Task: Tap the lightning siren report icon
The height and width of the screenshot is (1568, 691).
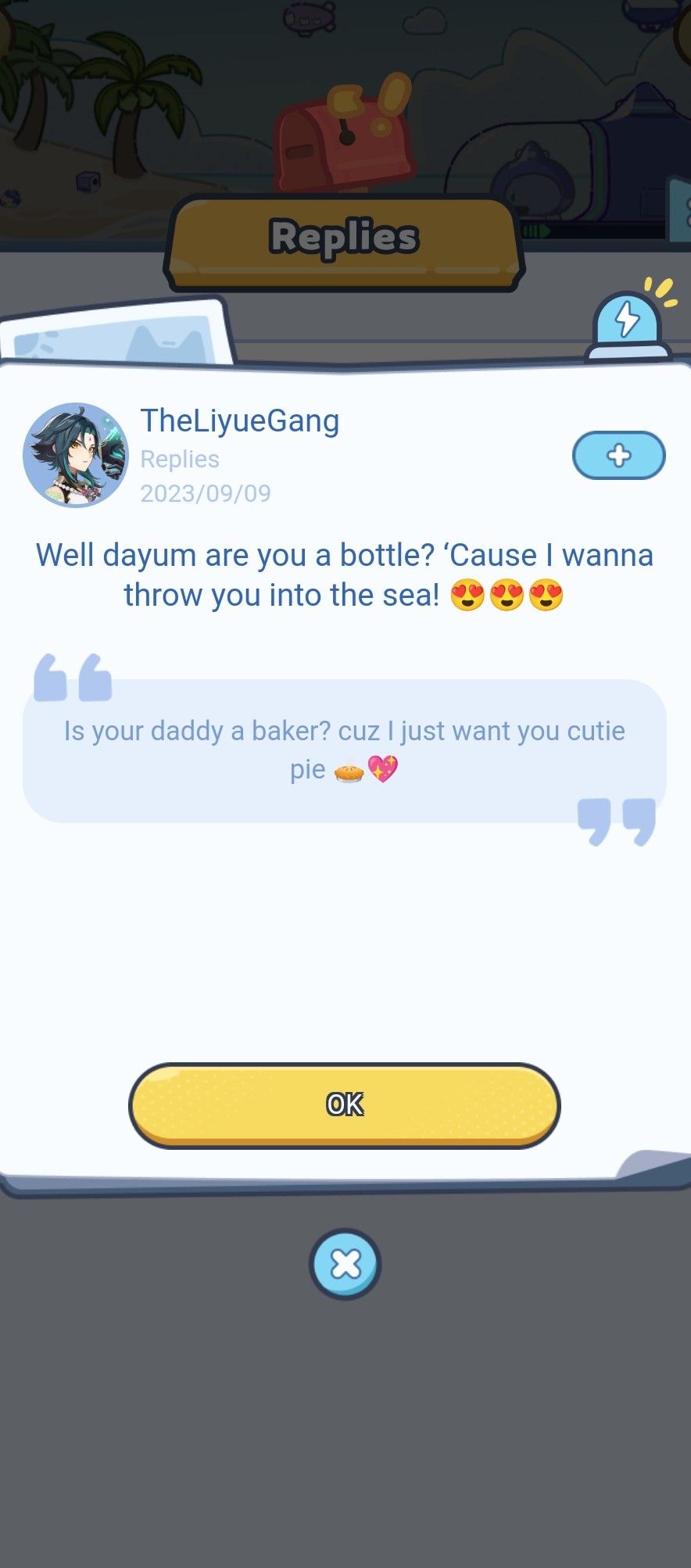Action: (x=628, y=324)
